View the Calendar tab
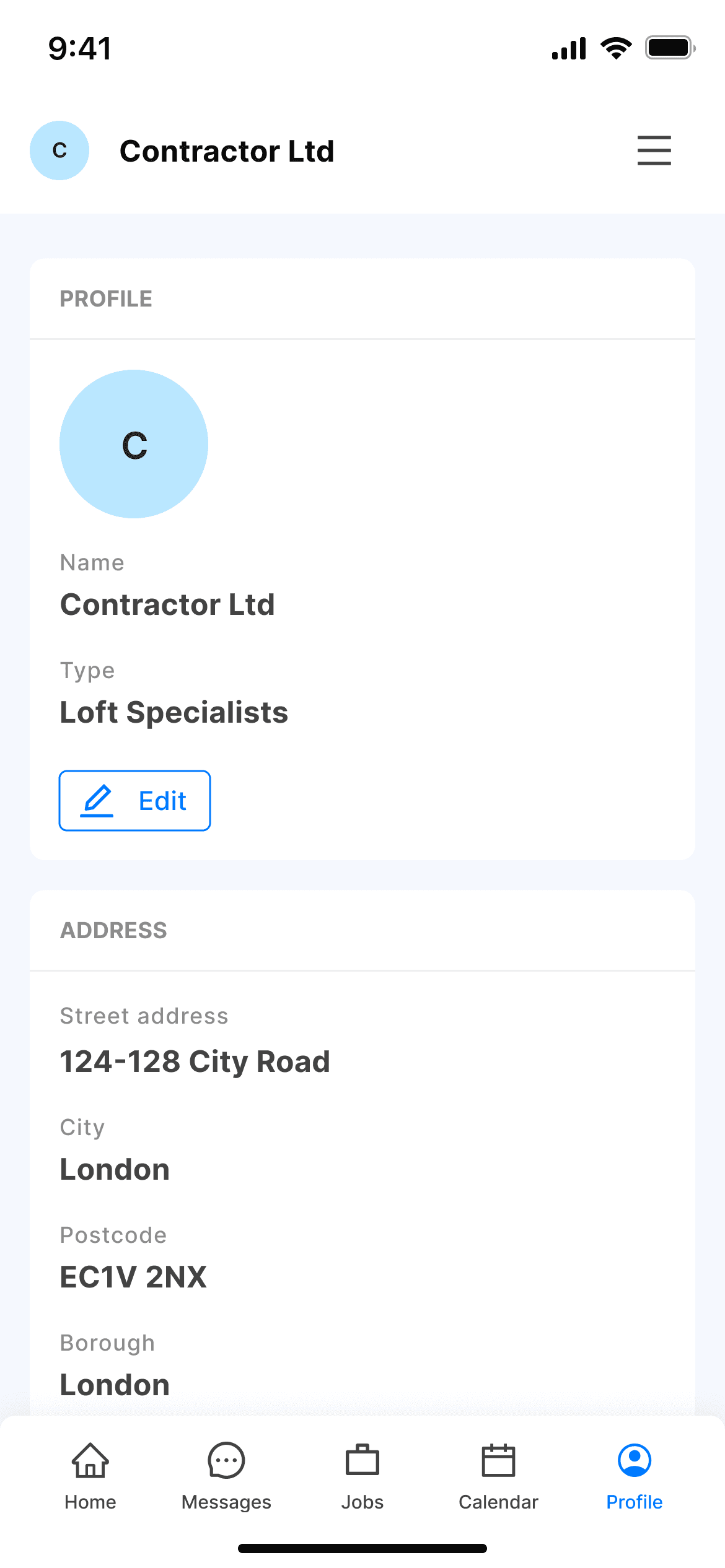This screenshot has width=725, height=1568. coord(498,1476)
